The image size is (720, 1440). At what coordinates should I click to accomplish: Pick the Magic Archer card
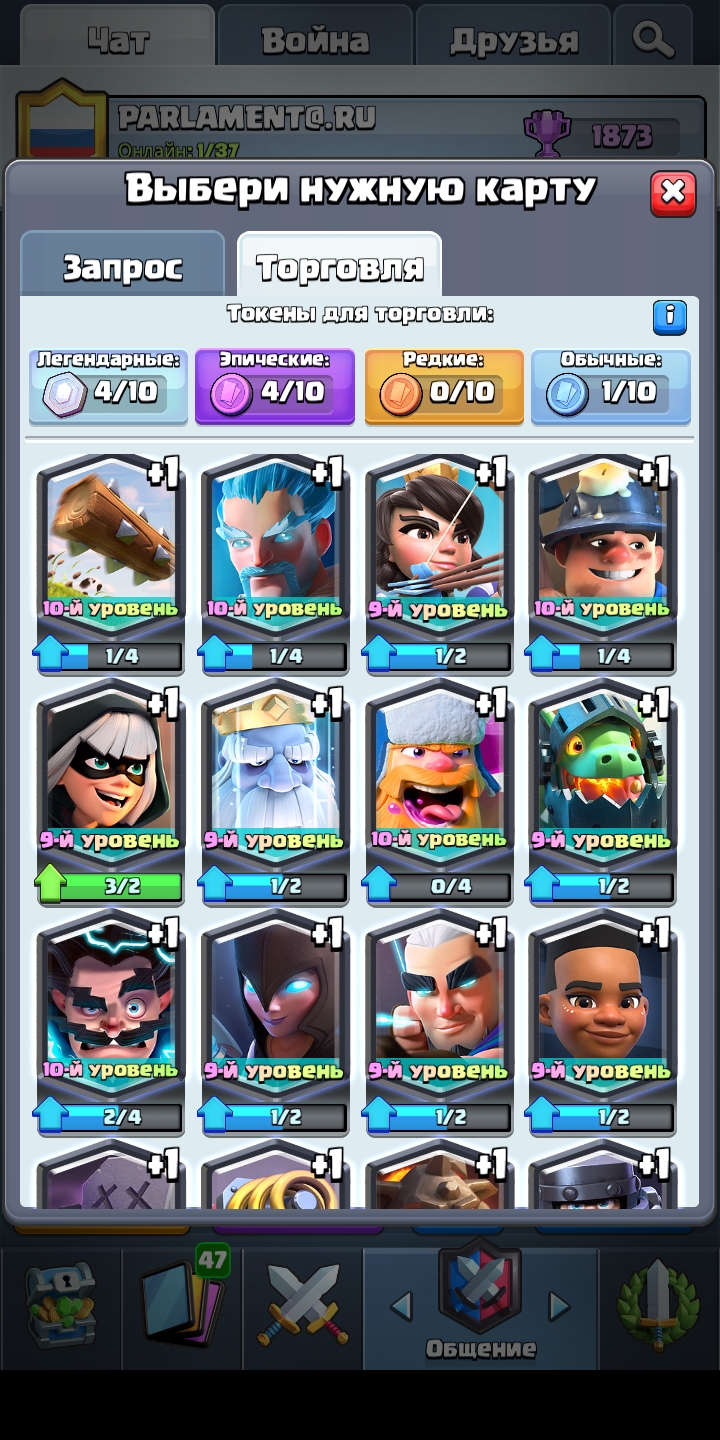pyautogui.click(x=439, y=1022)
